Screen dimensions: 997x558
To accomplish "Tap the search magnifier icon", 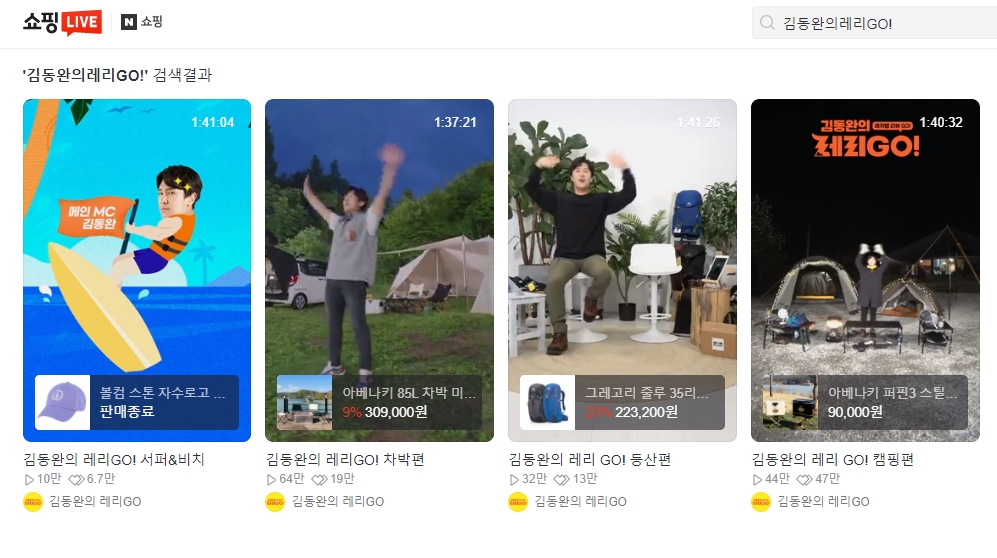I will [768, 23].
